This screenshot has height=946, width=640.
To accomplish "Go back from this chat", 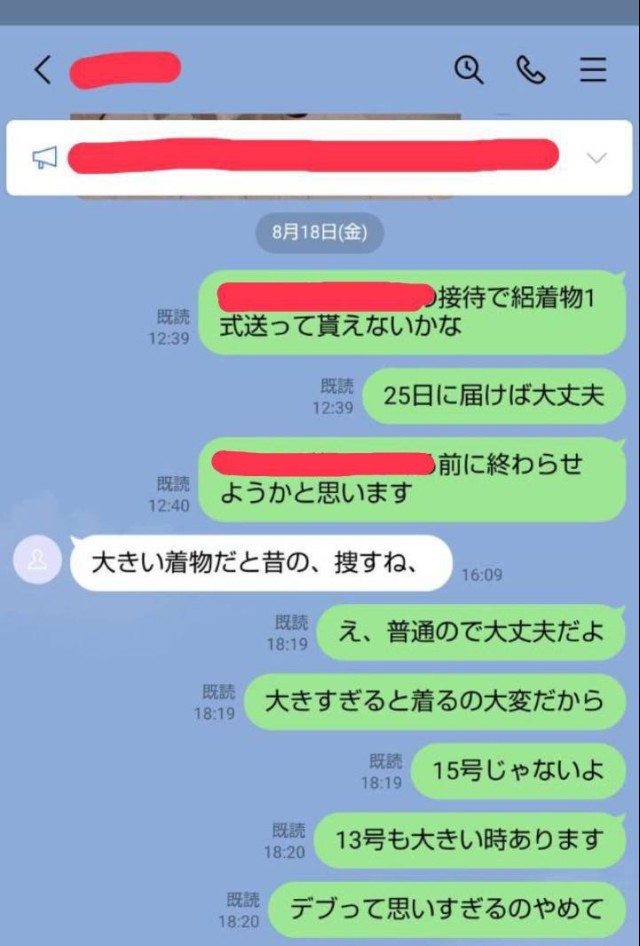I will tap(42, 69).
